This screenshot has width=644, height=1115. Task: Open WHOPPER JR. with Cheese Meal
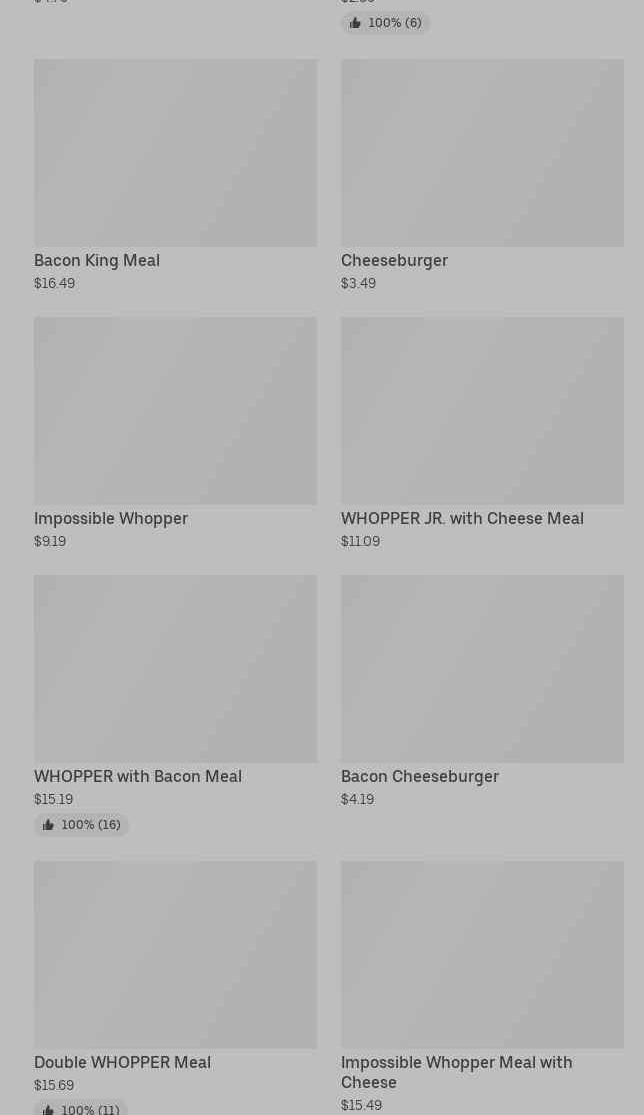[x=482, y=433]
